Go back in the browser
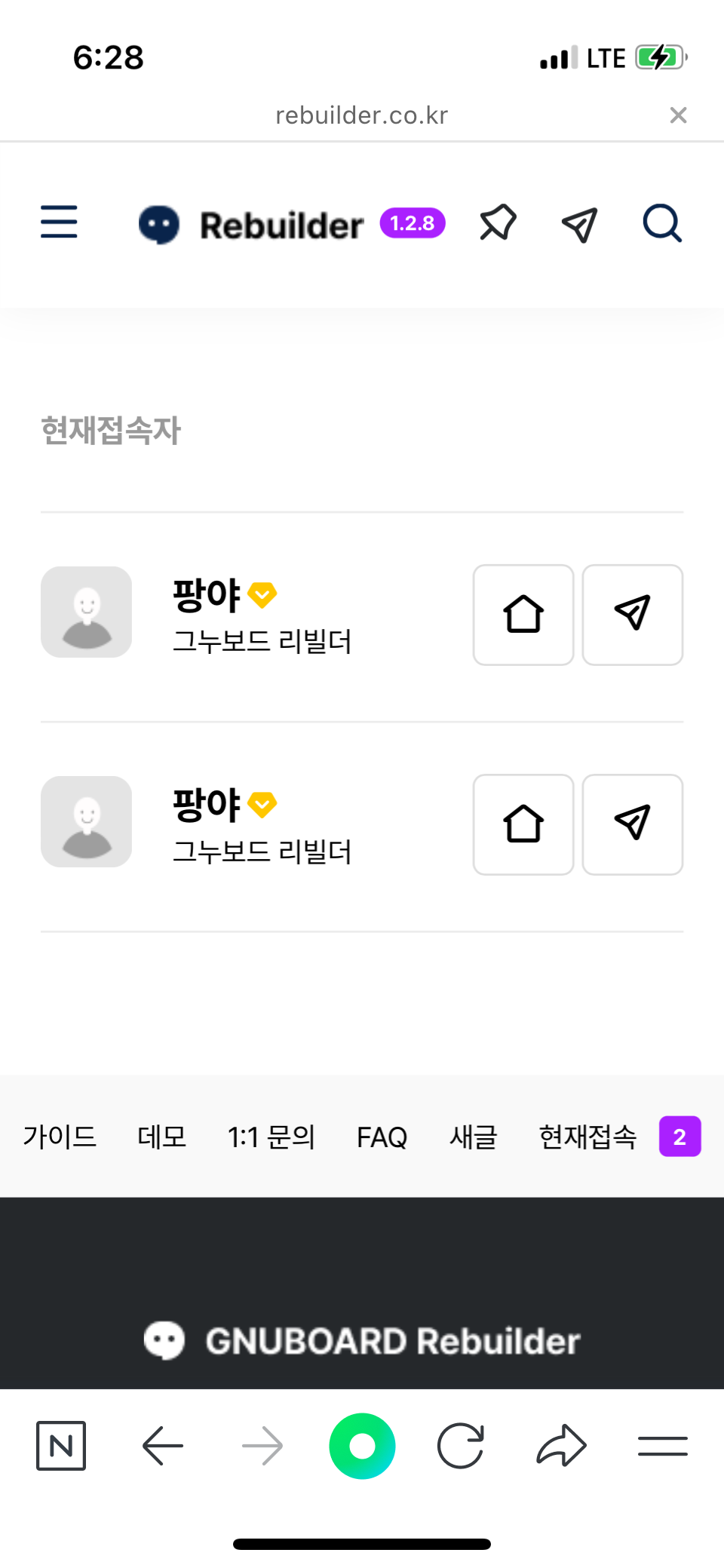 pyautogui.click(x=163, y=1446)
